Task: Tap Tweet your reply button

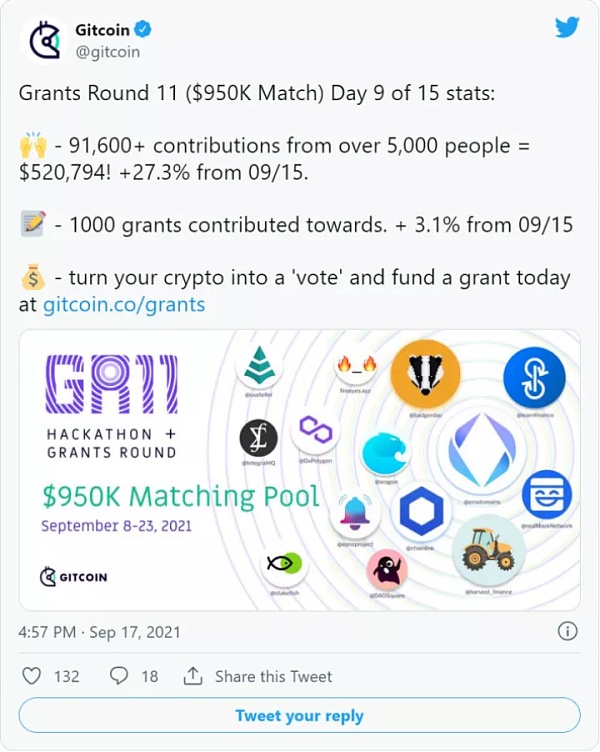Action: pos(299,715)
